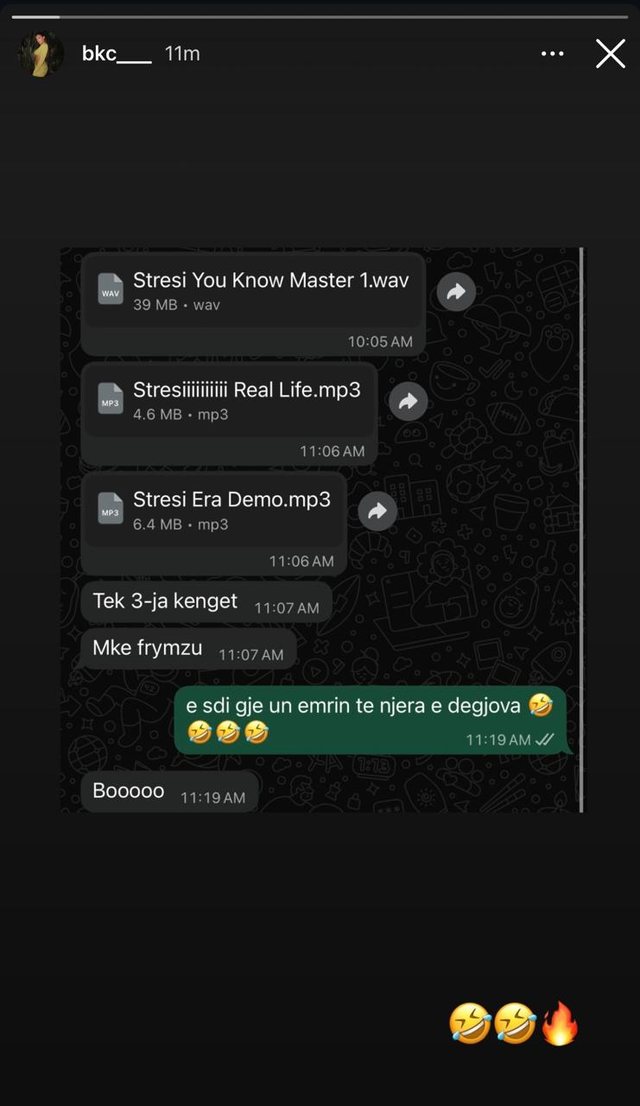Open the story's three-dot options menu
This screenshot has height=1106, width=640.
click(552, 54)
